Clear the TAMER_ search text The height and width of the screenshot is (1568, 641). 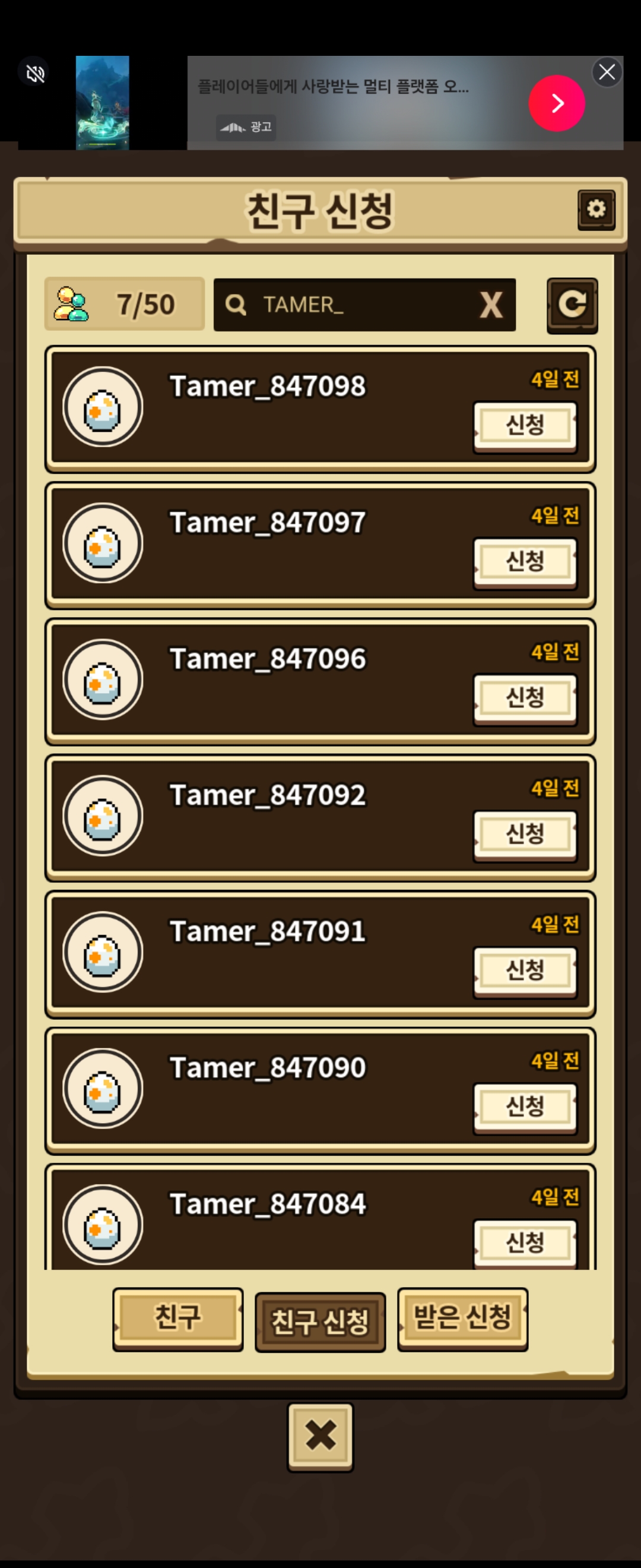point(491,305)
